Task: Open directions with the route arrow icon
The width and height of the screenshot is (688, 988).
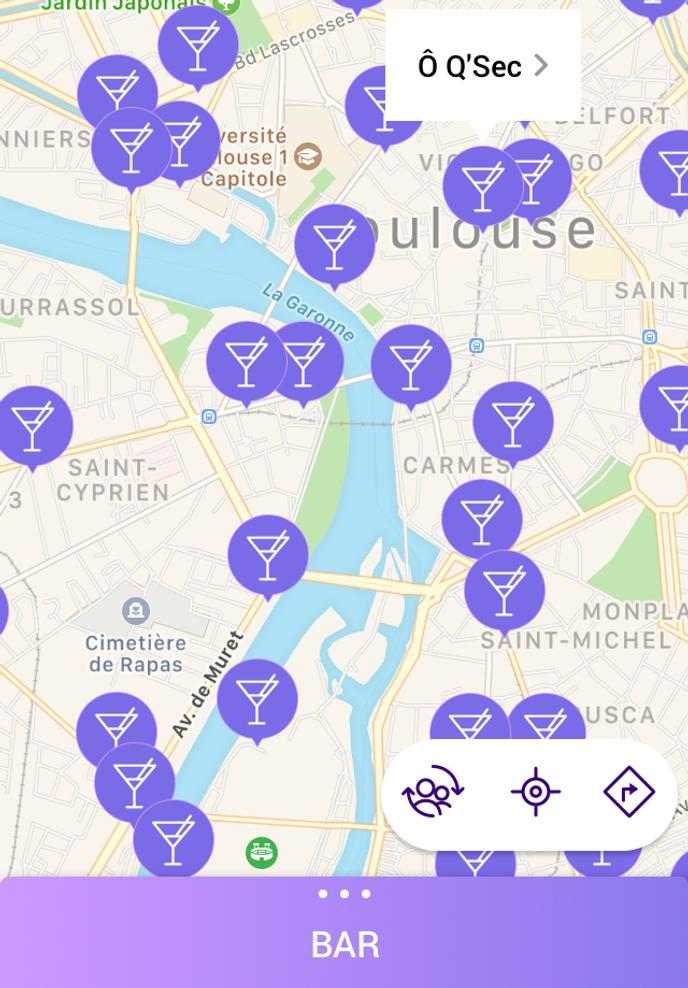Action: coord(629,792)
